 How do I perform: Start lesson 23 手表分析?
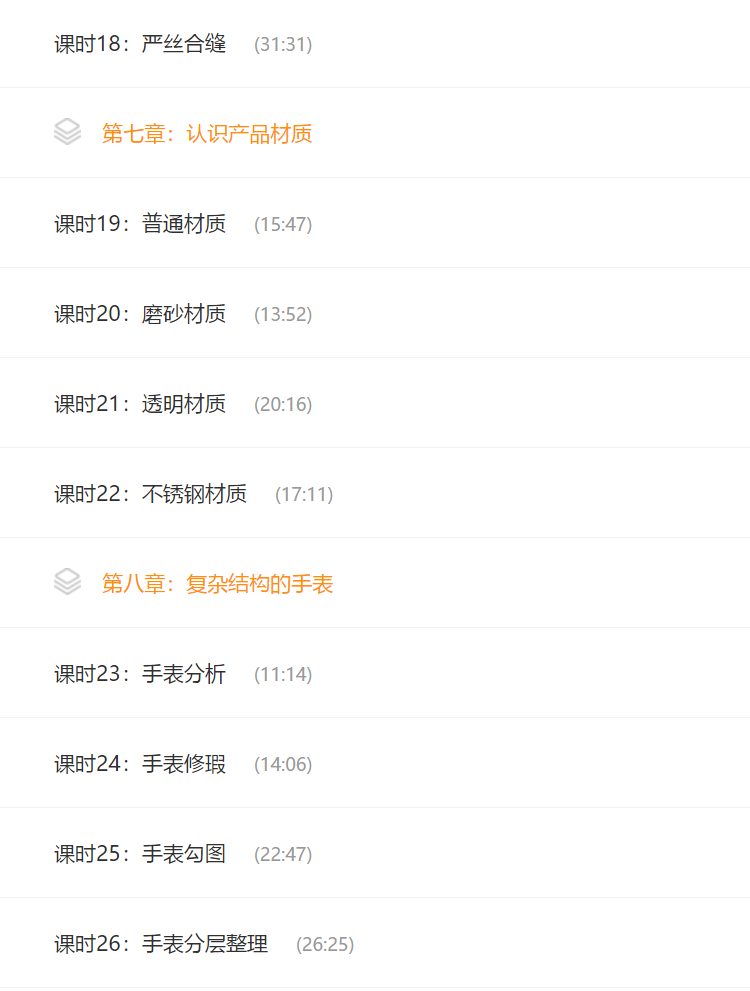coord(140,674)
